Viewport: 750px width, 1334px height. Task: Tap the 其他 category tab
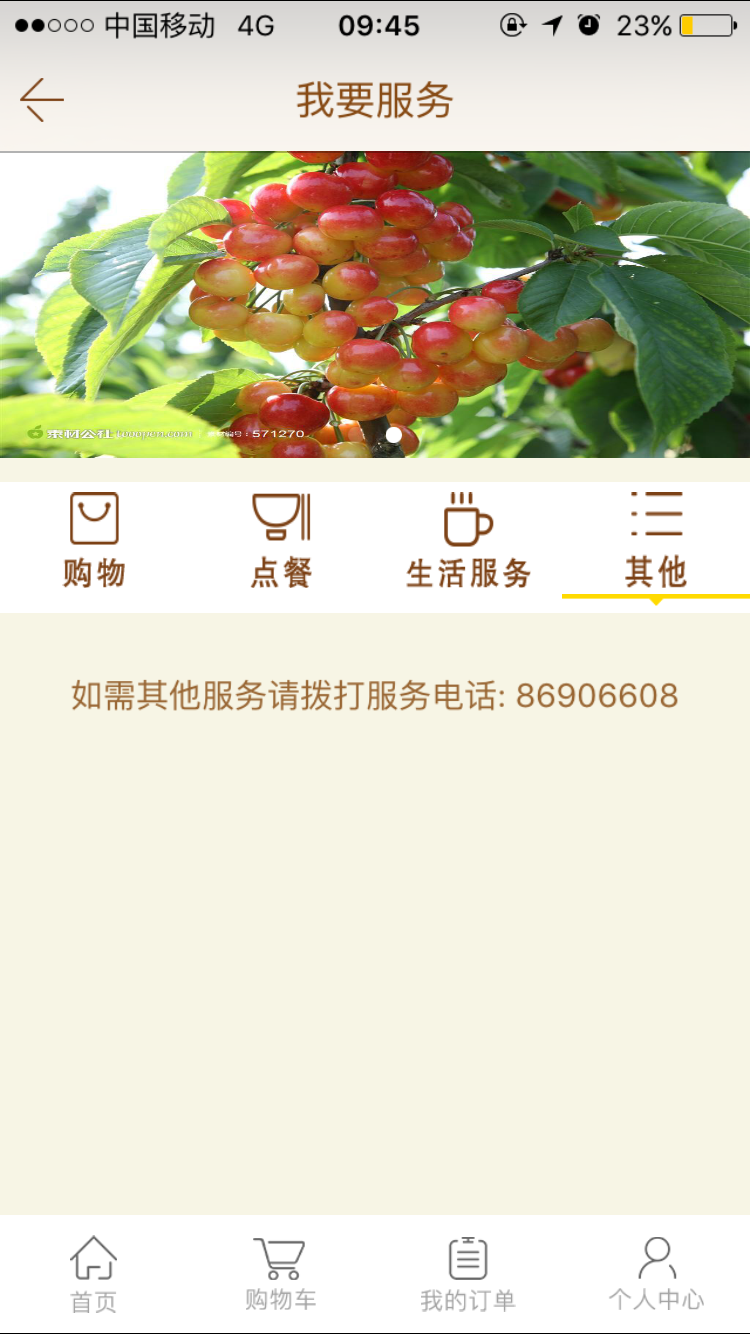click(656, 540)
